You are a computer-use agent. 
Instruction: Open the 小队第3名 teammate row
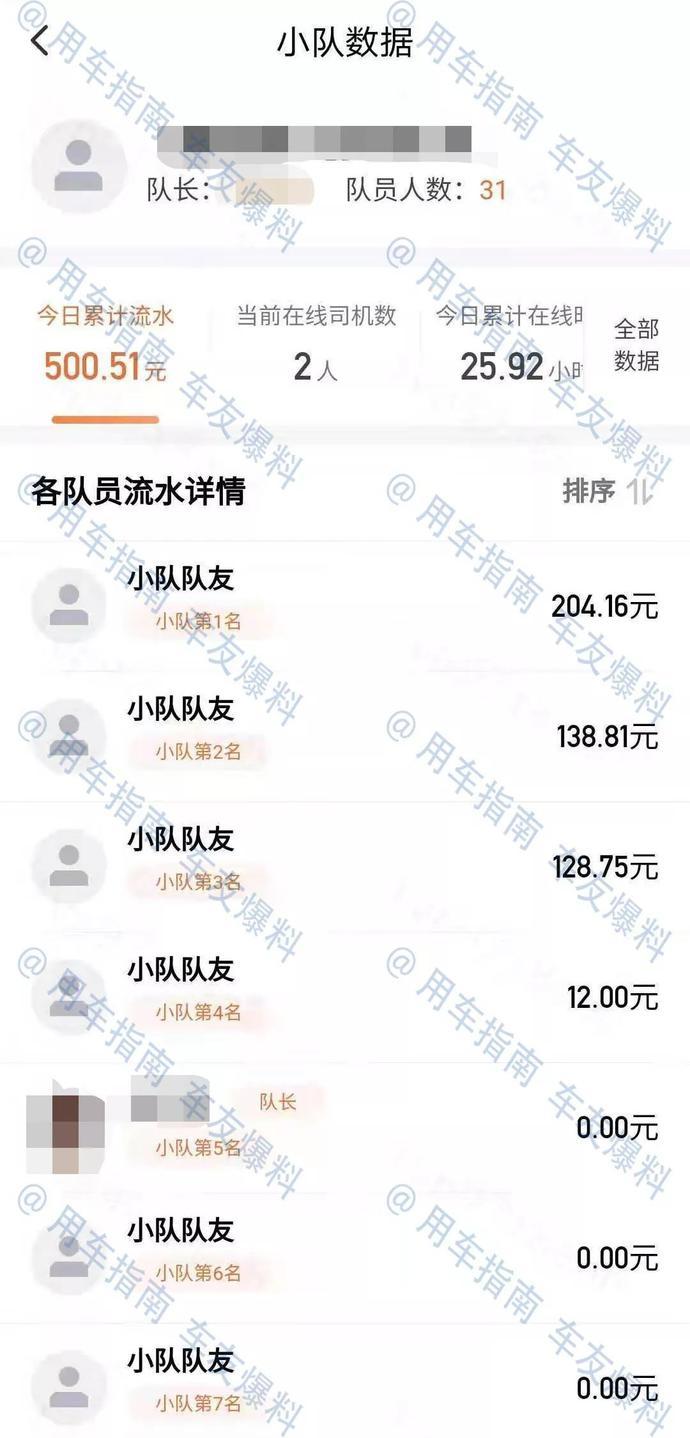(x=345, y=866)
